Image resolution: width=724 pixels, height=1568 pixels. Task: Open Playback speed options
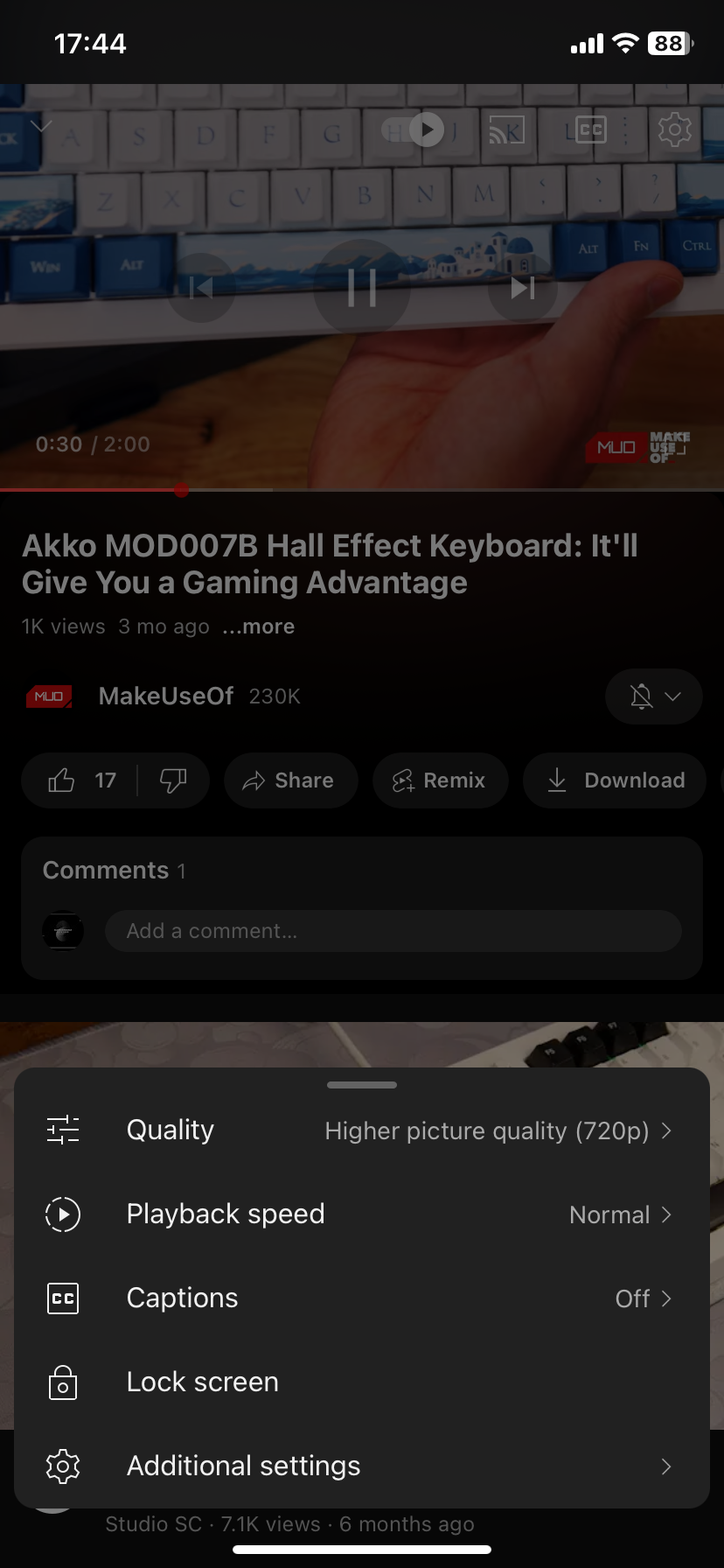(361, 1214)
